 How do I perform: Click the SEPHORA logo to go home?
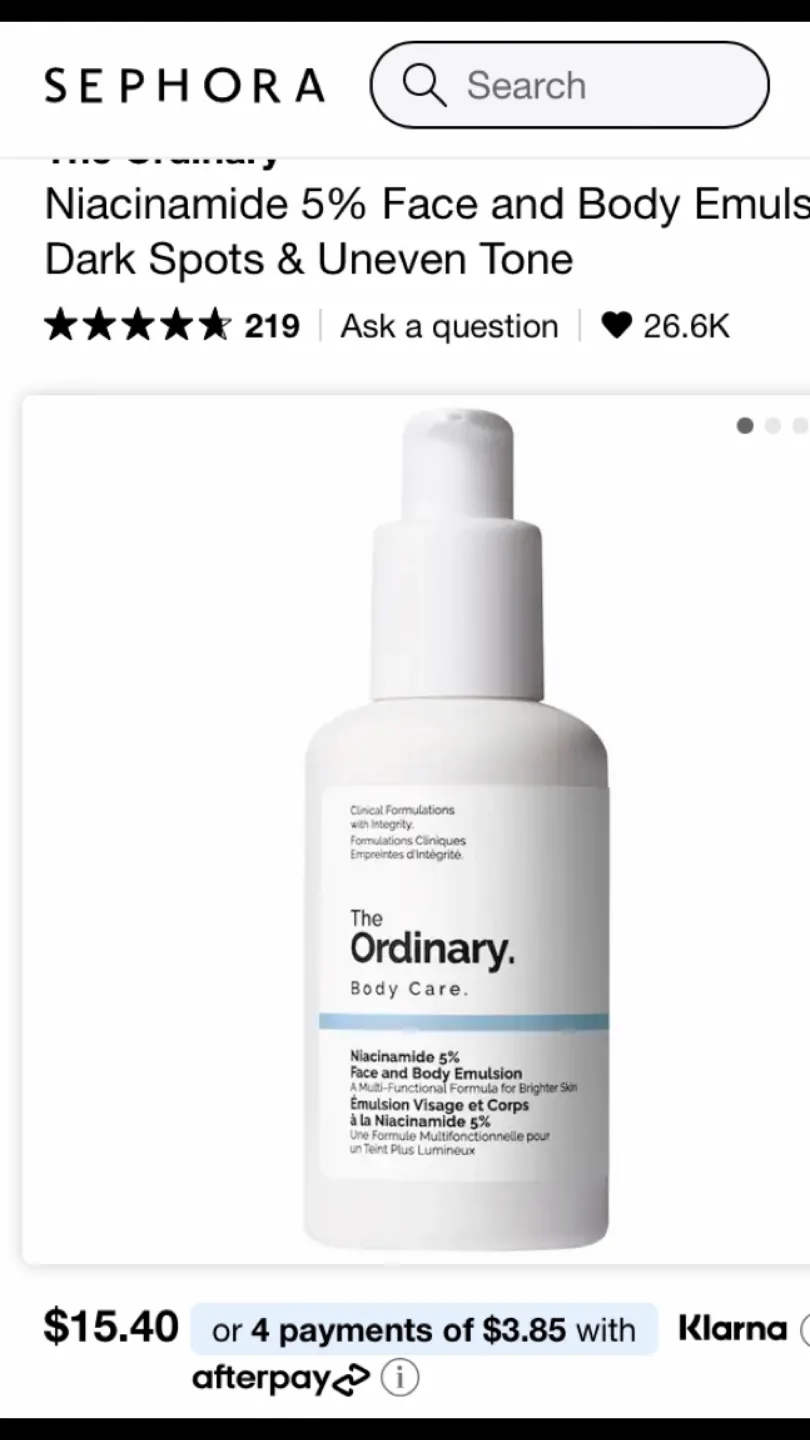pyautogui.click(x=183, y=85)
